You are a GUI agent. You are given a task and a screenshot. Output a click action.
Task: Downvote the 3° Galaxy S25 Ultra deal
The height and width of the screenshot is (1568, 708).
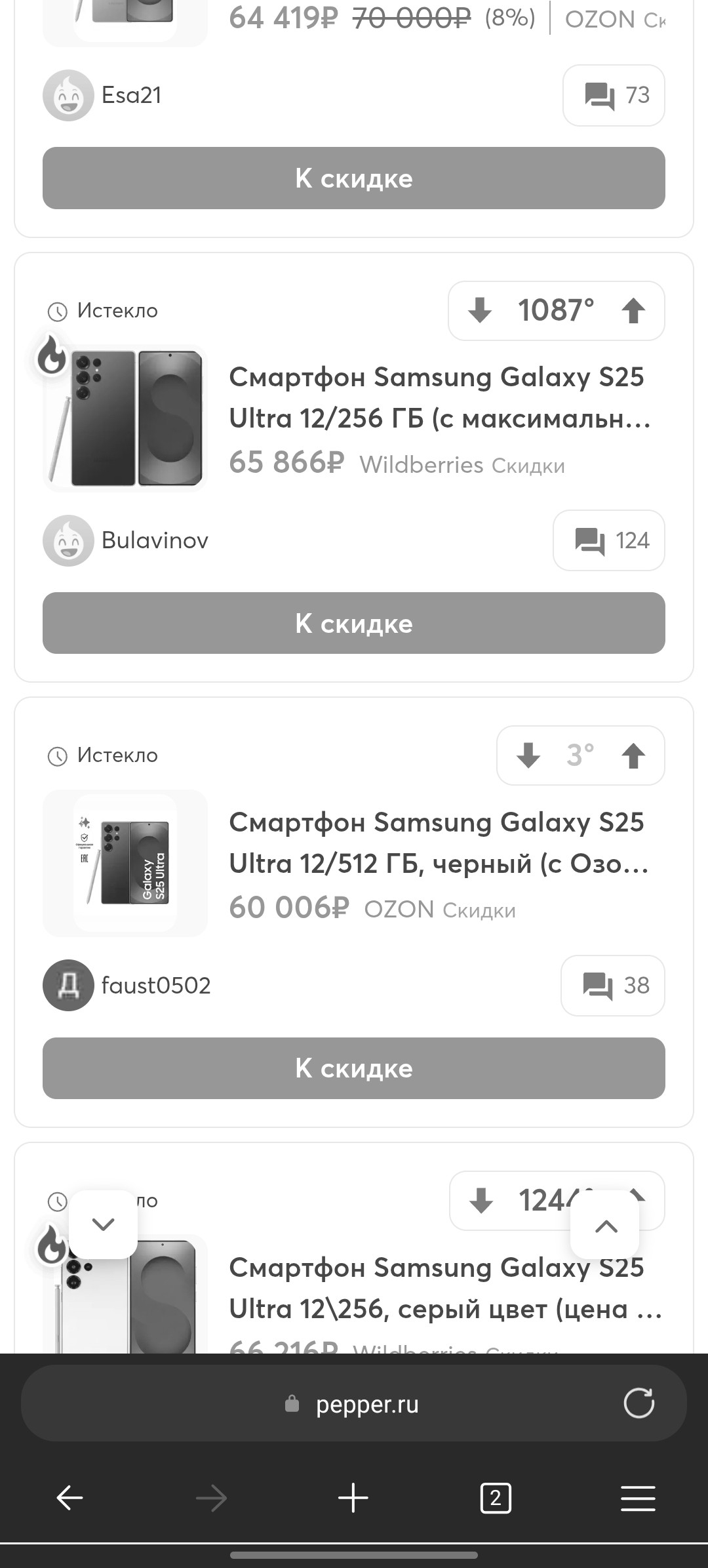click(x=528, y=755)
